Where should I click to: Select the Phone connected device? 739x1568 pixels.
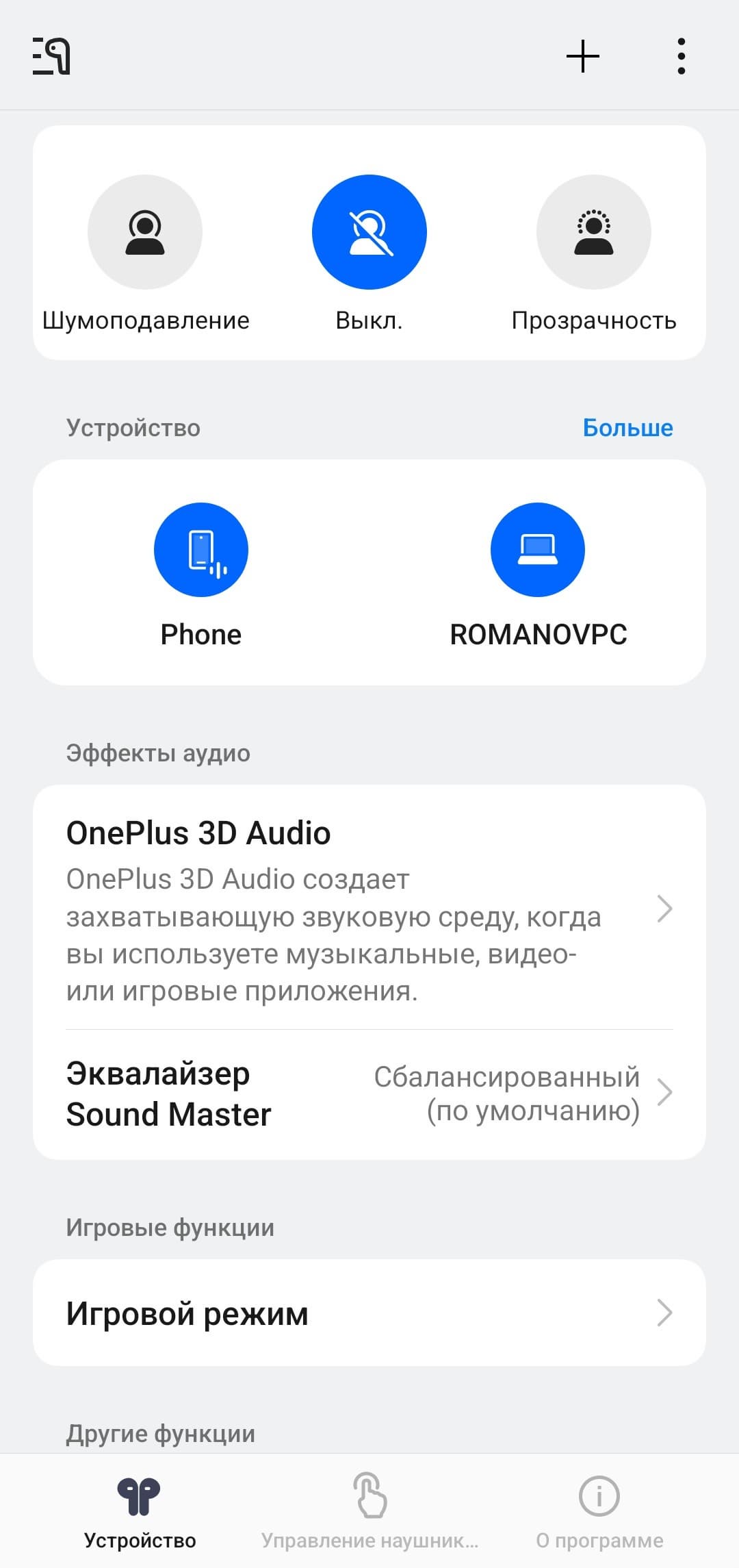click(x=201, y=551)
